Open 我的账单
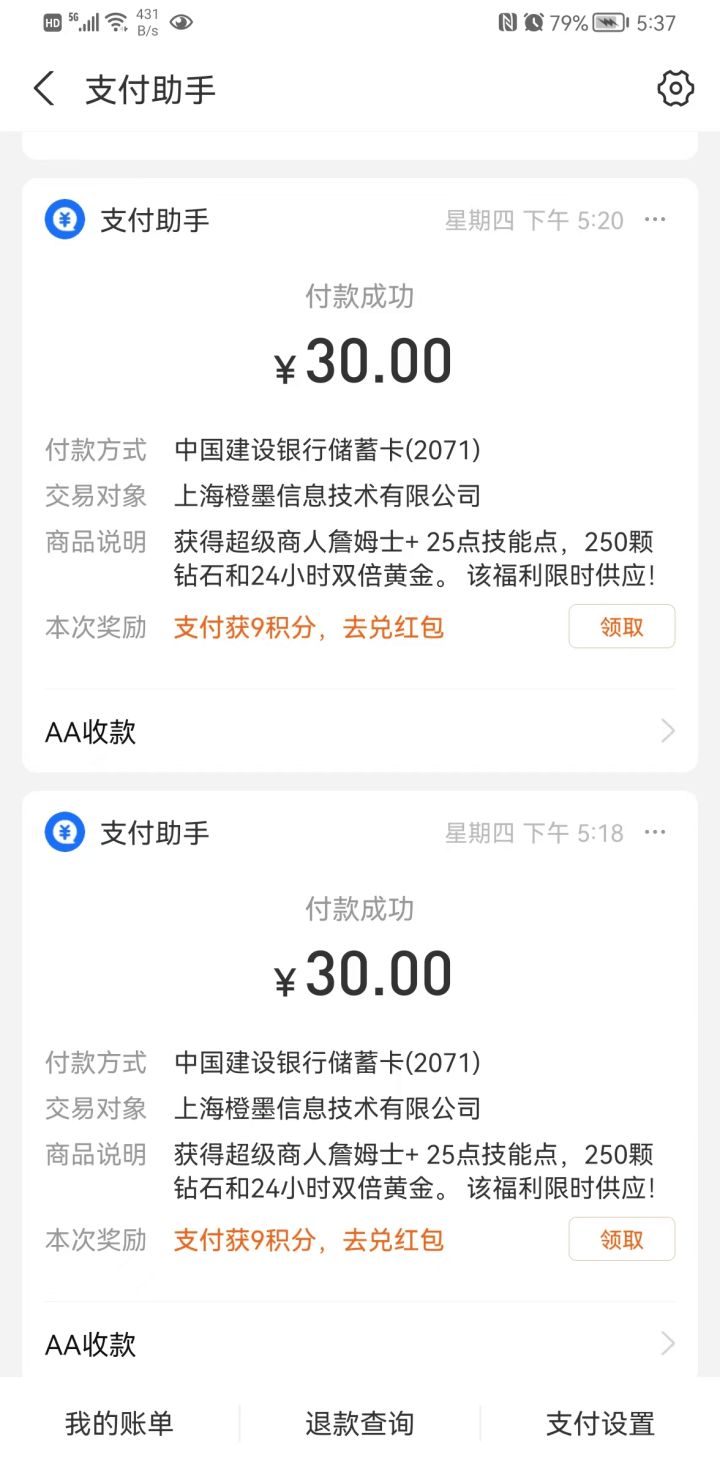Image resolution: width=720 pixels, height=1469 pixels. pyautogui.click(x=119, y=1423)
